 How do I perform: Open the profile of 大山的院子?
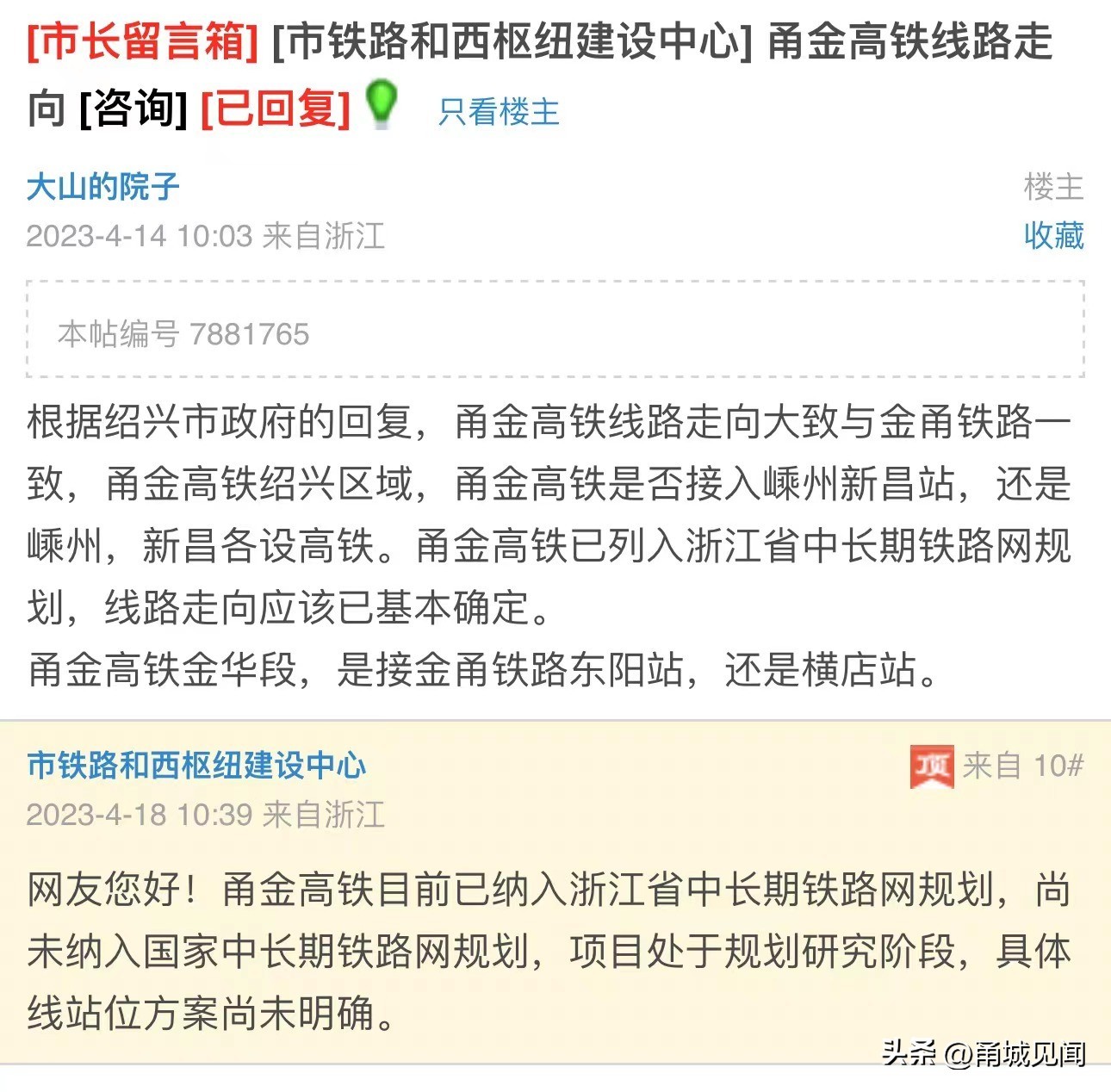tap(102, 187)
